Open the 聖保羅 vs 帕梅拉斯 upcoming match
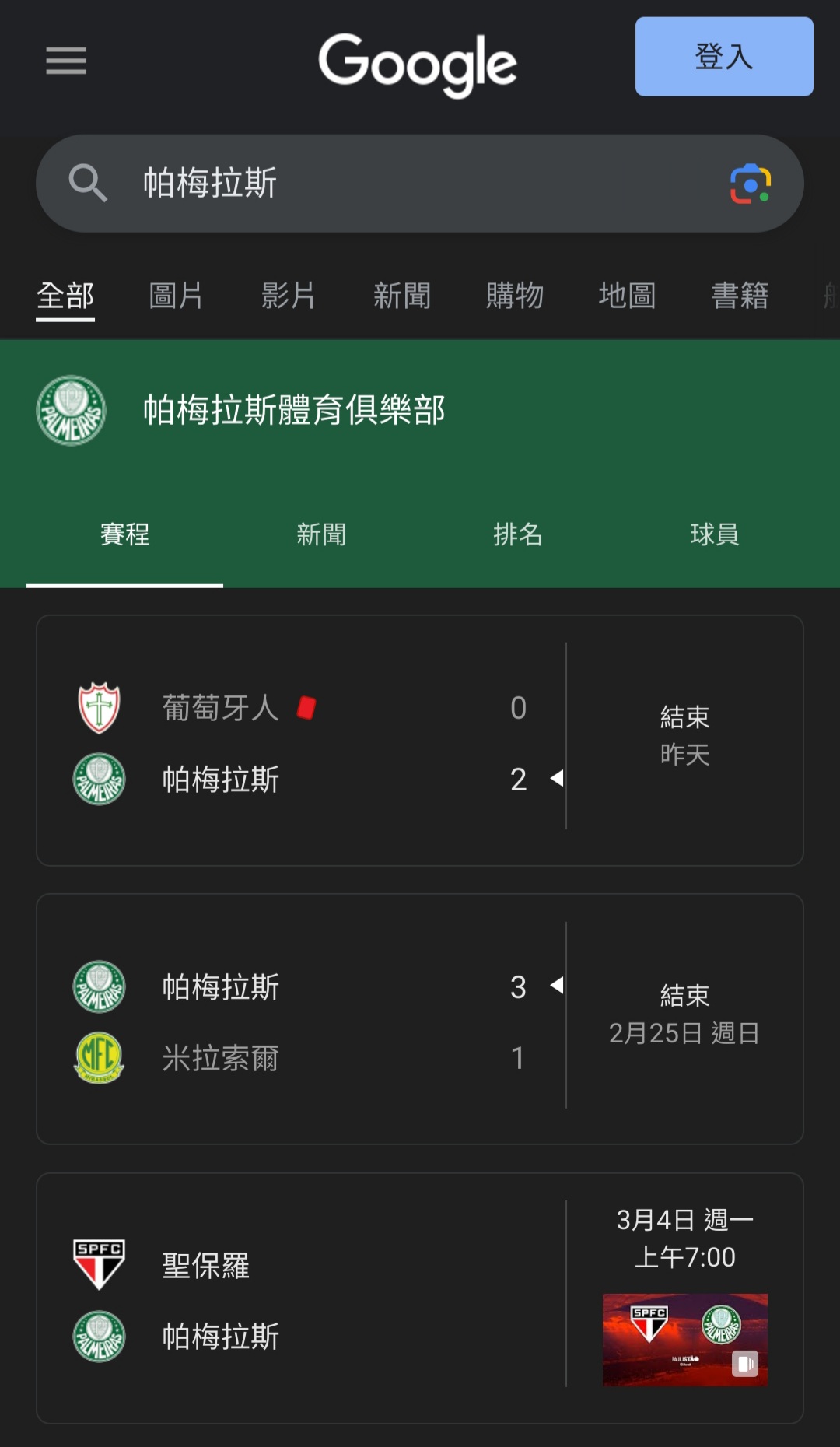 tap(311, 1299)
